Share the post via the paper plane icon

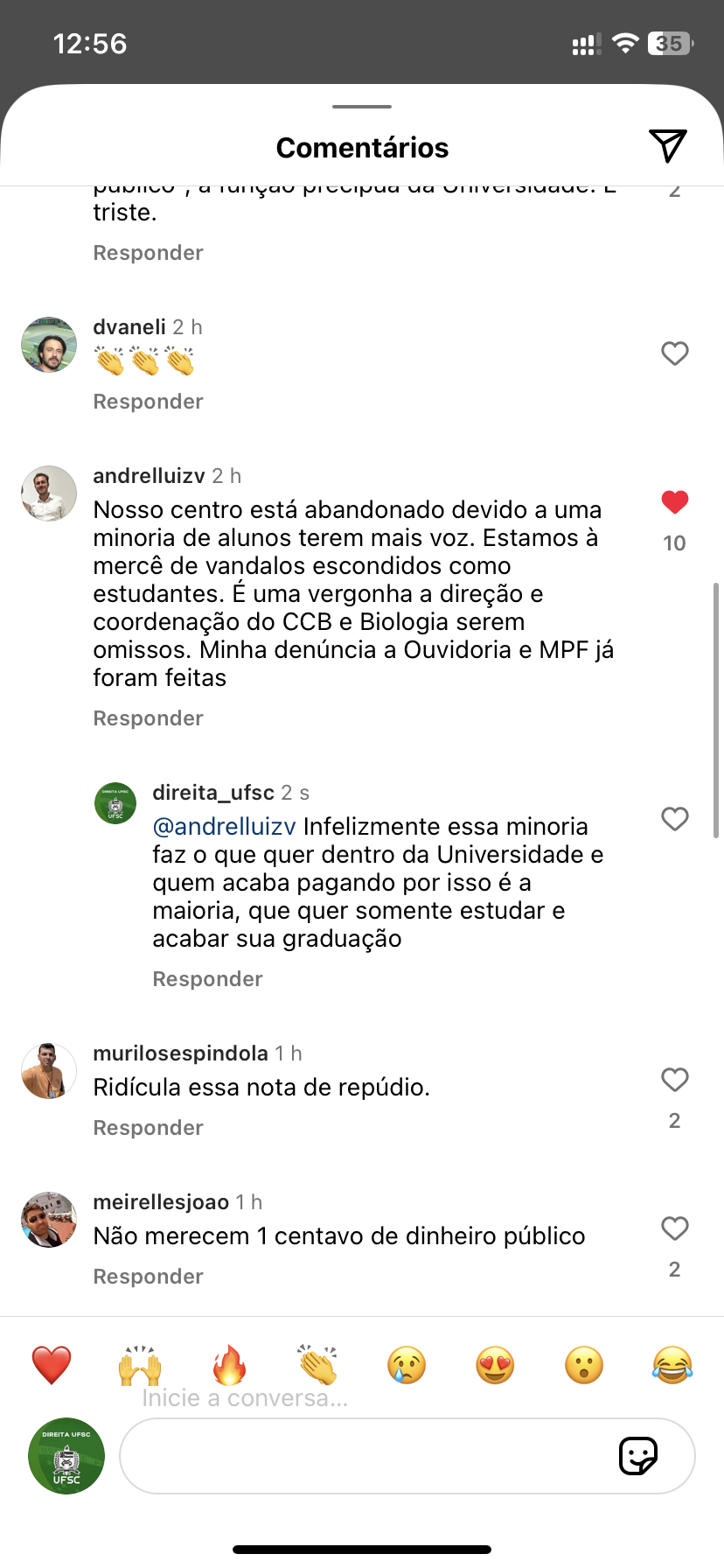click(667, 146)
